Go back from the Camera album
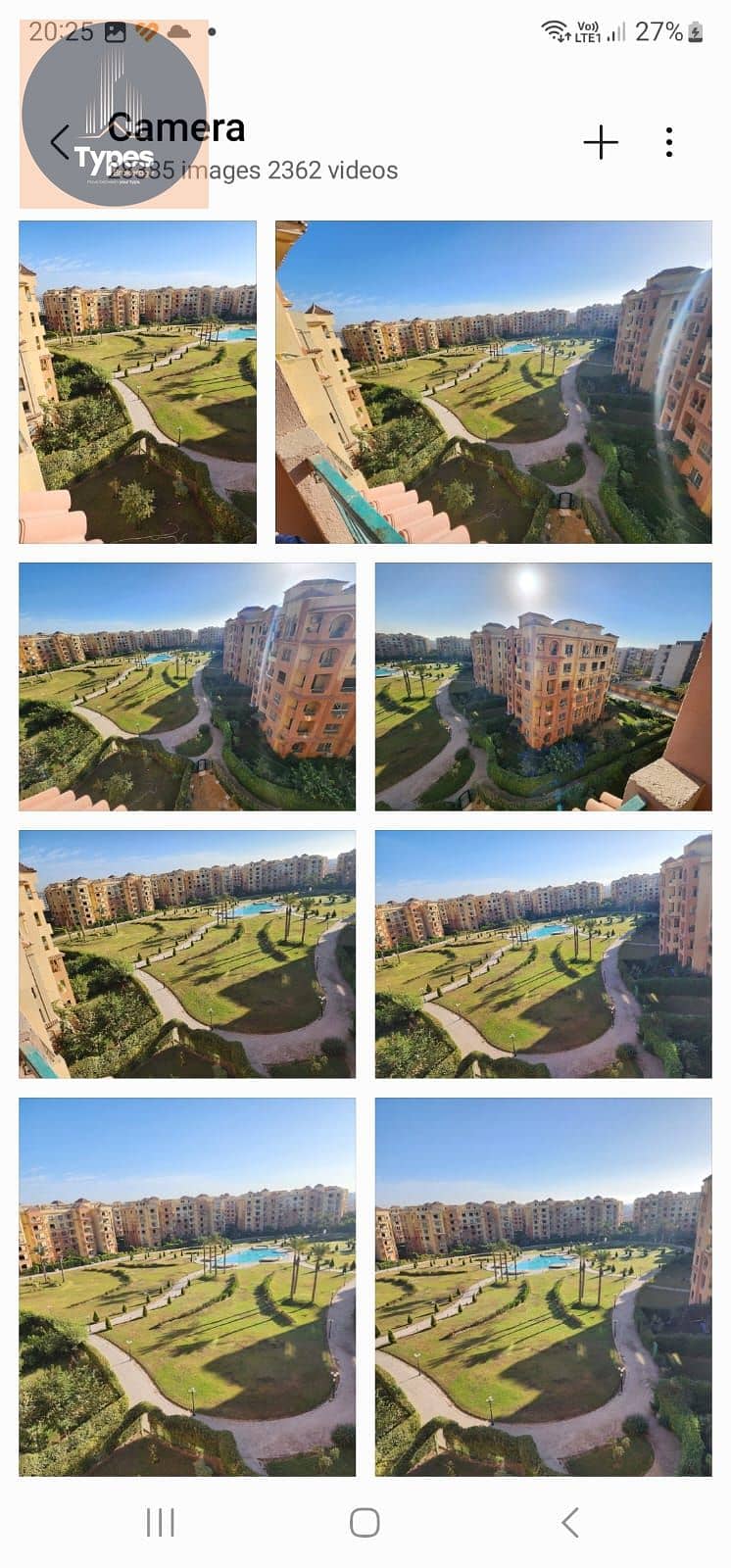 click(x=61, y=142)
